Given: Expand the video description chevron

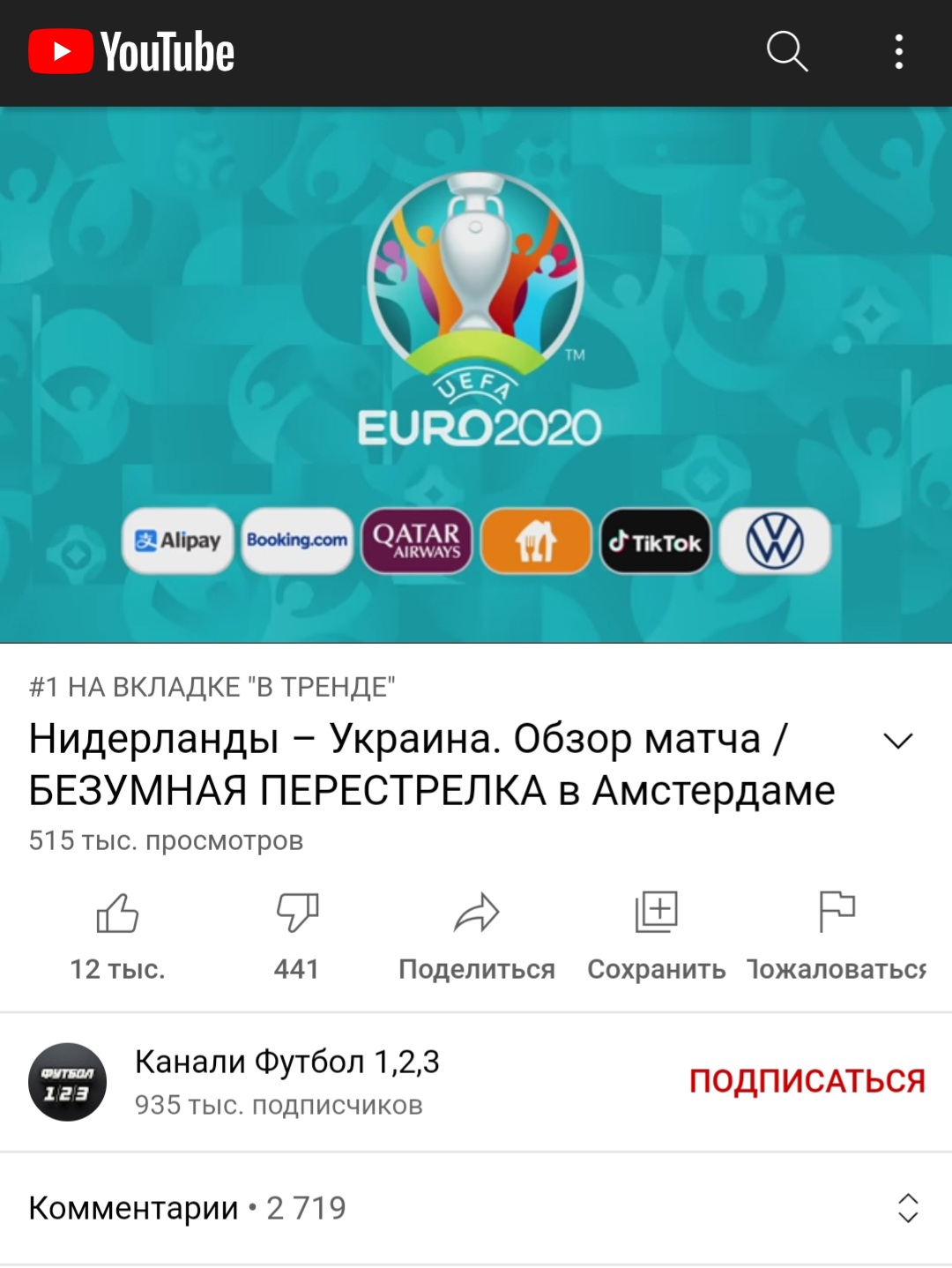Looking at the screenshot, I should (897, 741).
